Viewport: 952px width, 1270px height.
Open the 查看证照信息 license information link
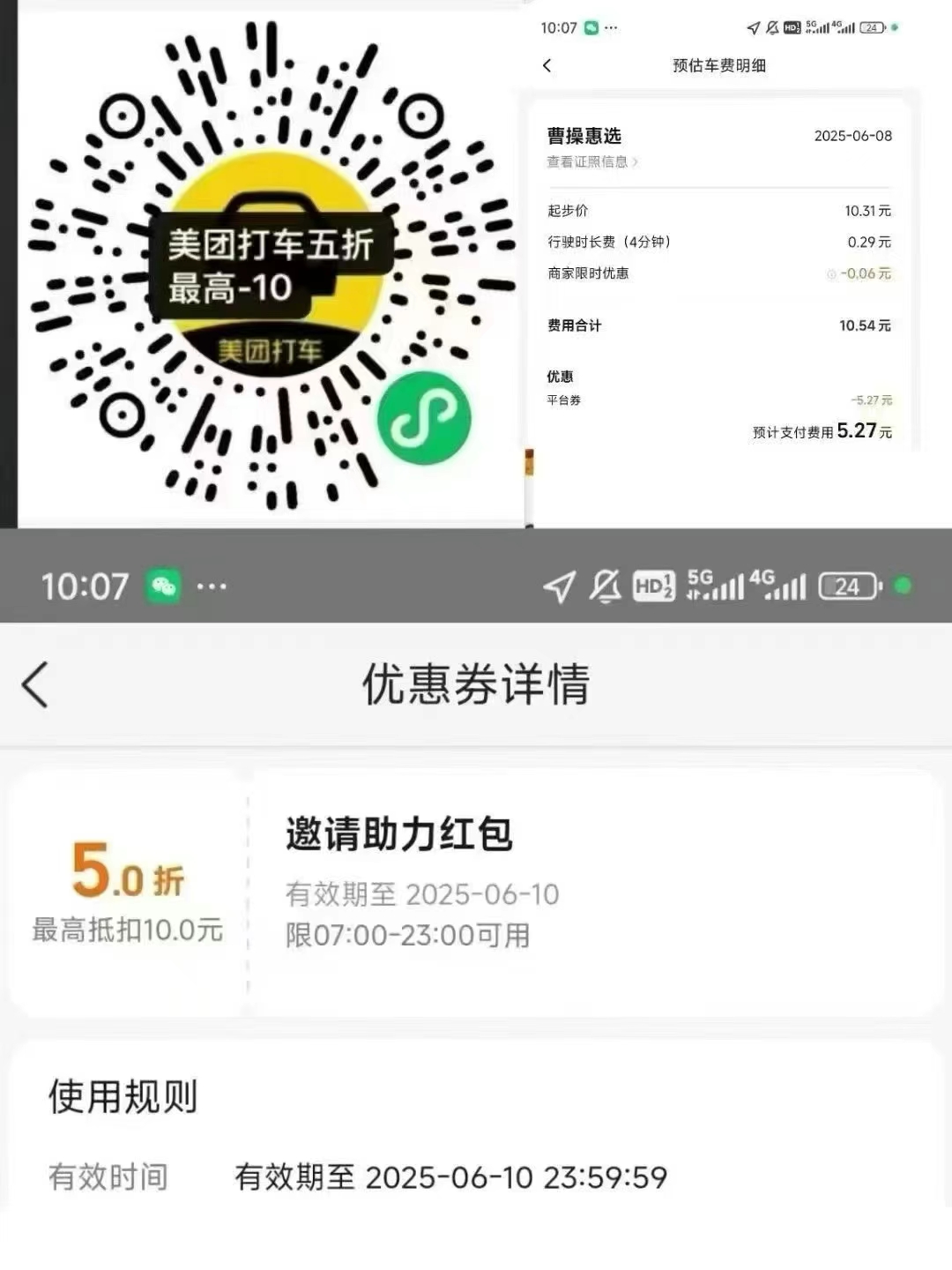point(589,162)
